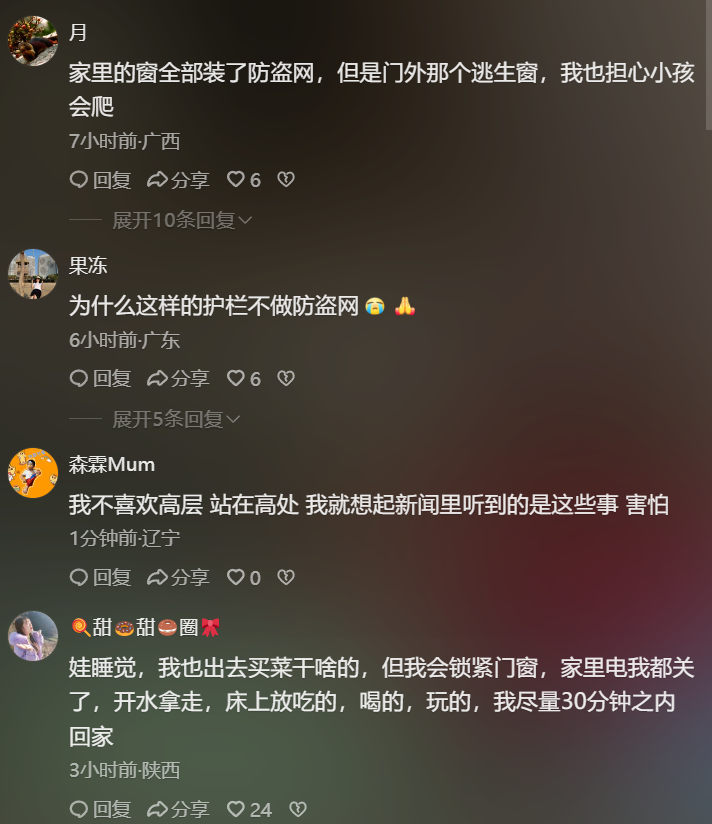Dislike 月's comment
This screenshot has width=712, height=824.
[286, 180]
